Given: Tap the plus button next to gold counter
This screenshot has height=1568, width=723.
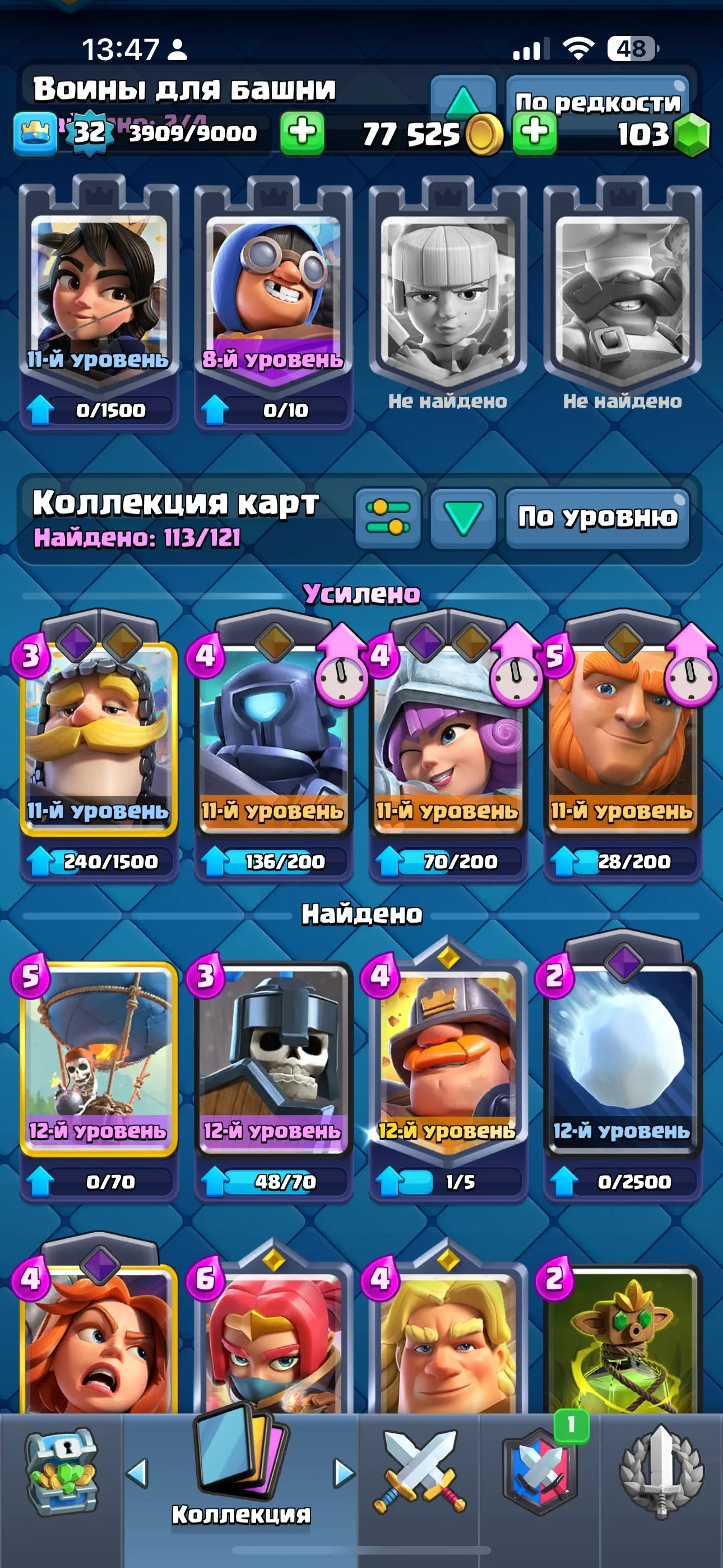Looking at the screenshot, I should coord(303,133).
